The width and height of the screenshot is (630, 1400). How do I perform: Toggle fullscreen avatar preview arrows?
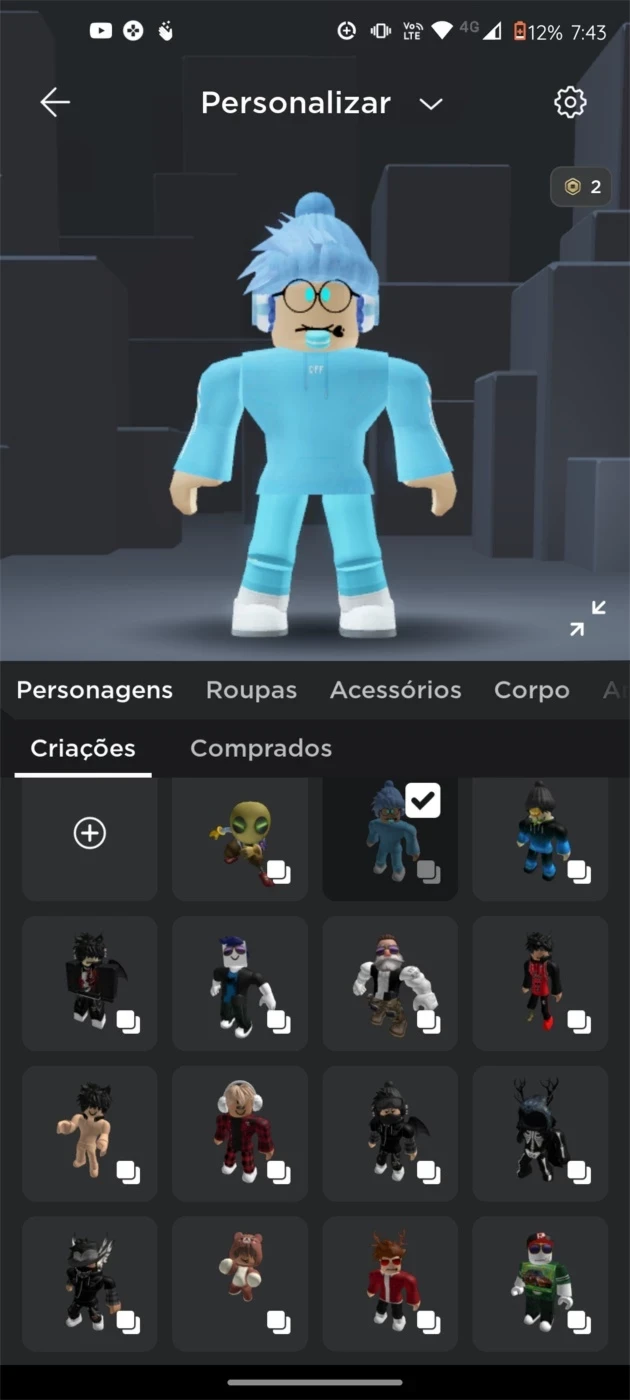tap(588, 618)
